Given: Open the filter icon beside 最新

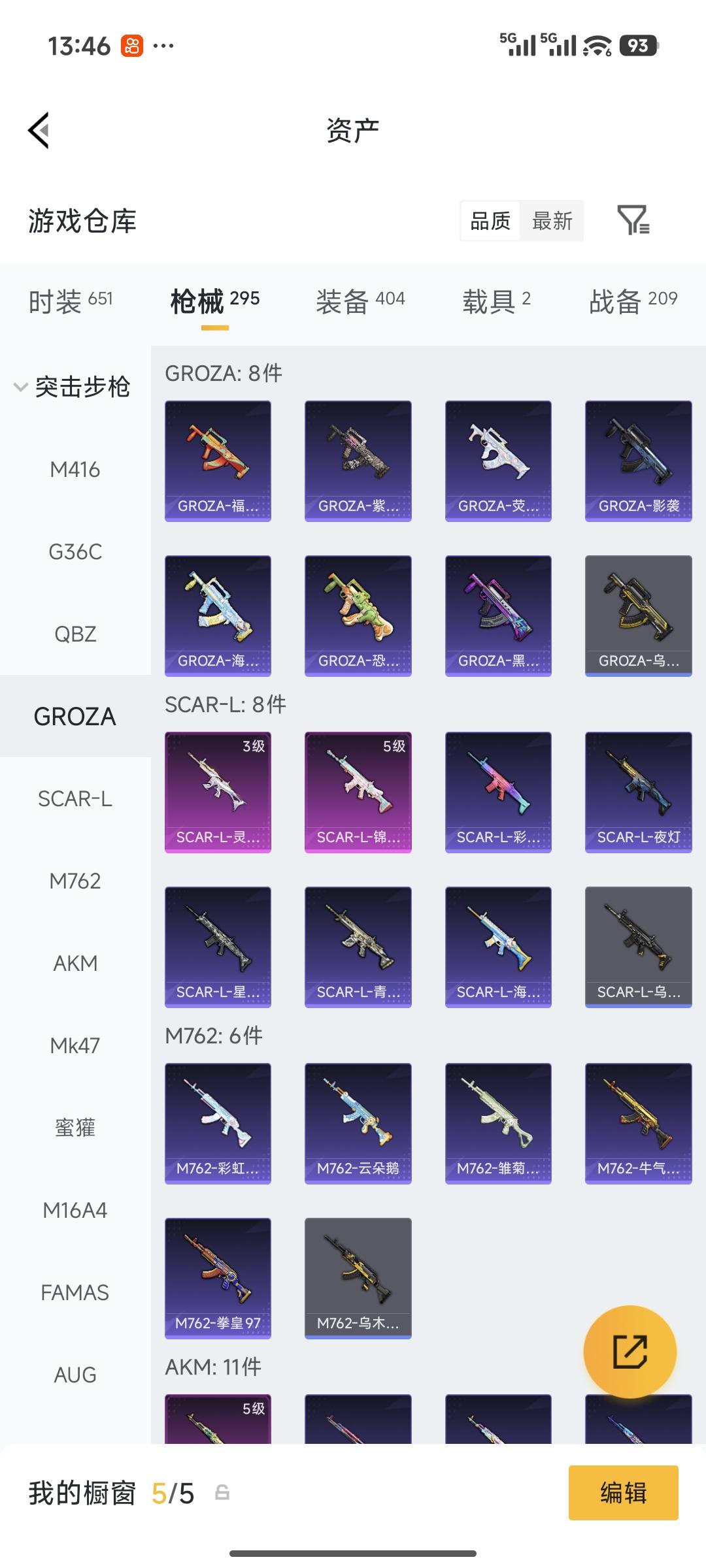Looking at the screenshot, I should pos(633,220).
